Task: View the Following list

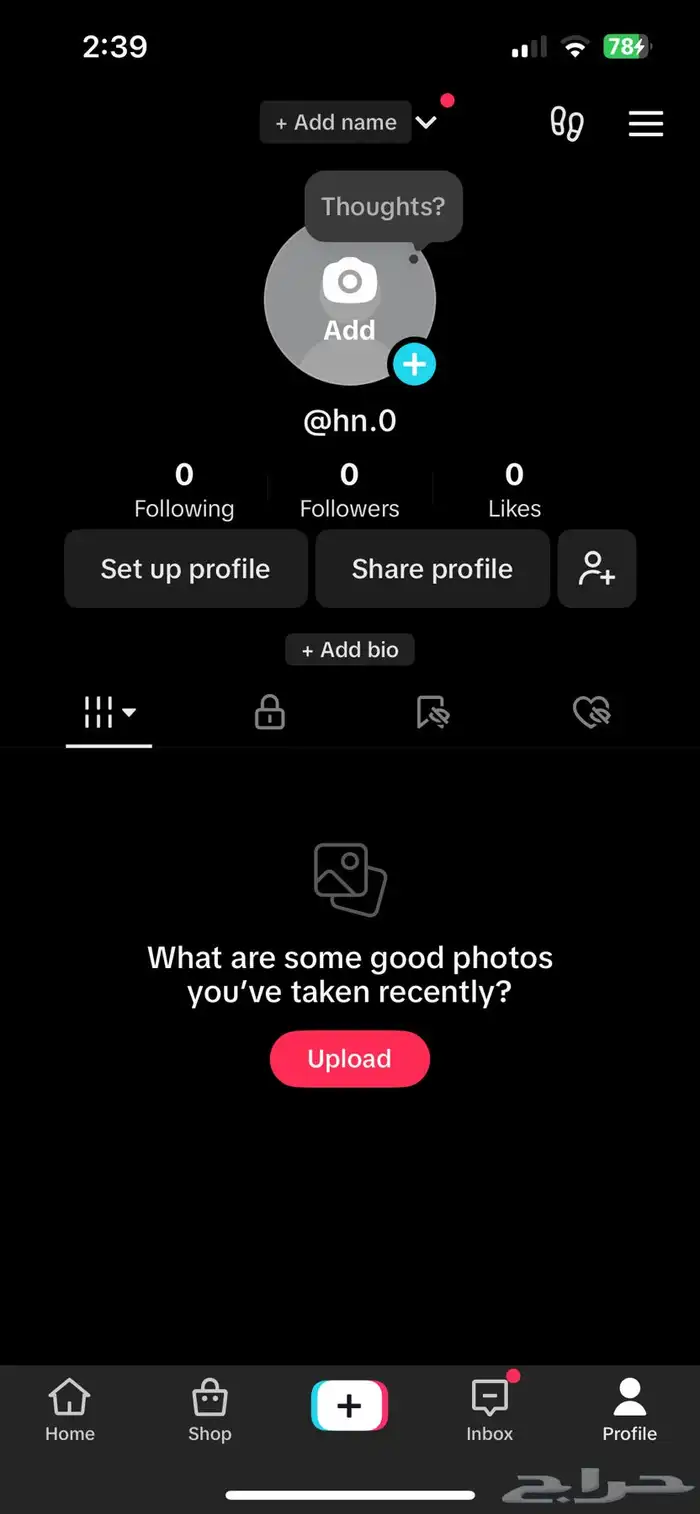Action: 184,490
